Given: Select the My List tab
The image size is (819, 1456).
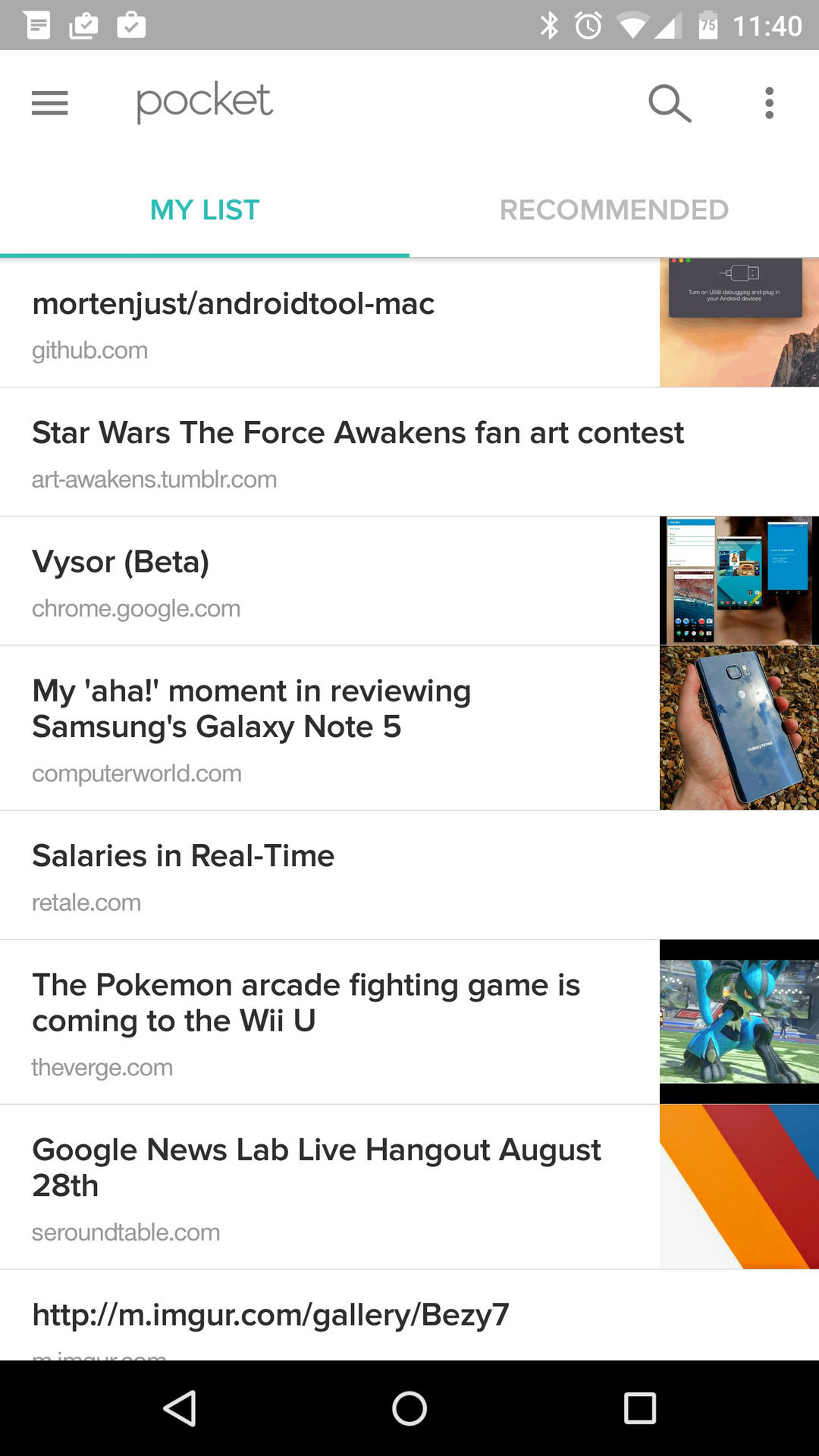Looking at the screenshot, I should tap(205, 210).
